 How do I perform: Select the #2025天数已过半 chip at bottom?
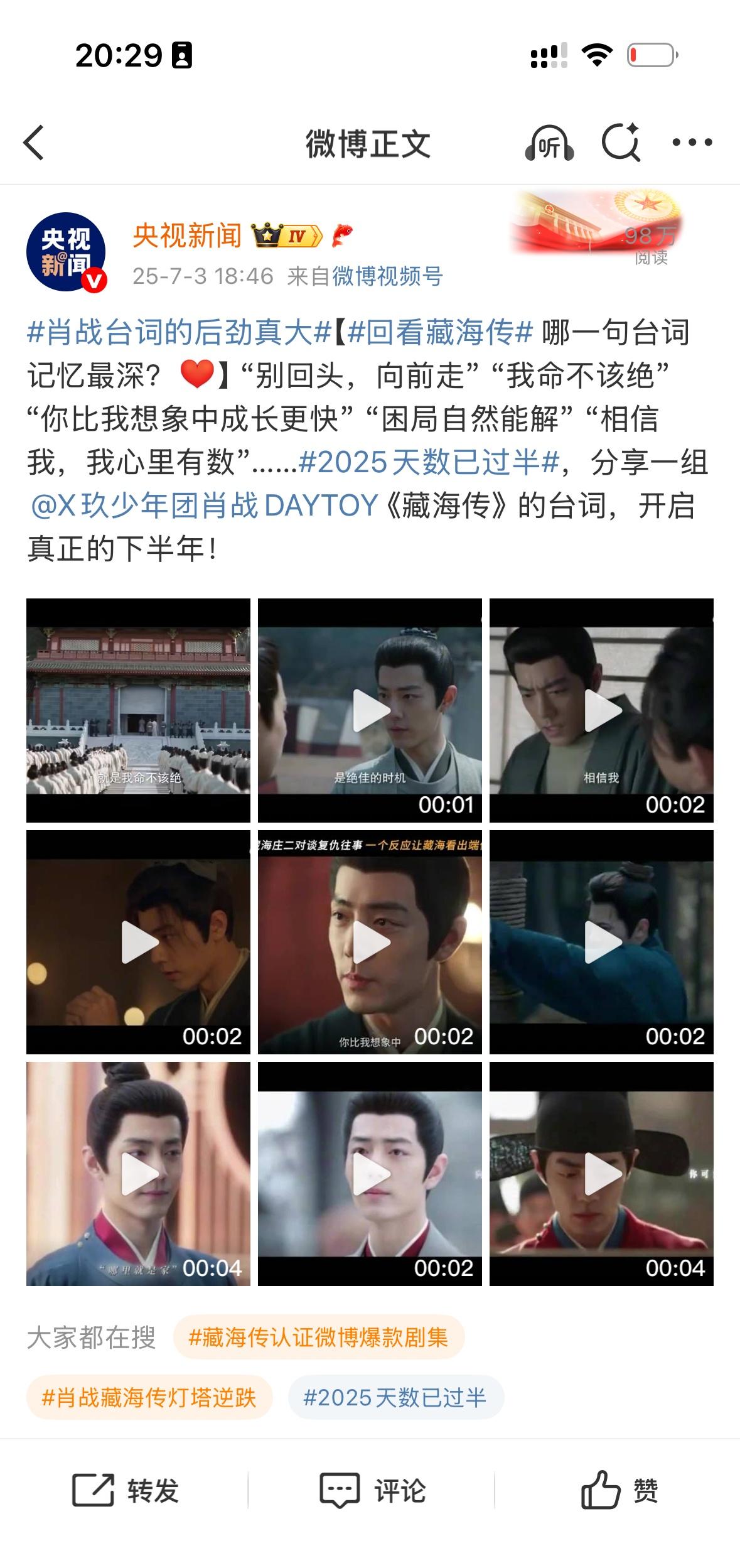point(395,1397)
